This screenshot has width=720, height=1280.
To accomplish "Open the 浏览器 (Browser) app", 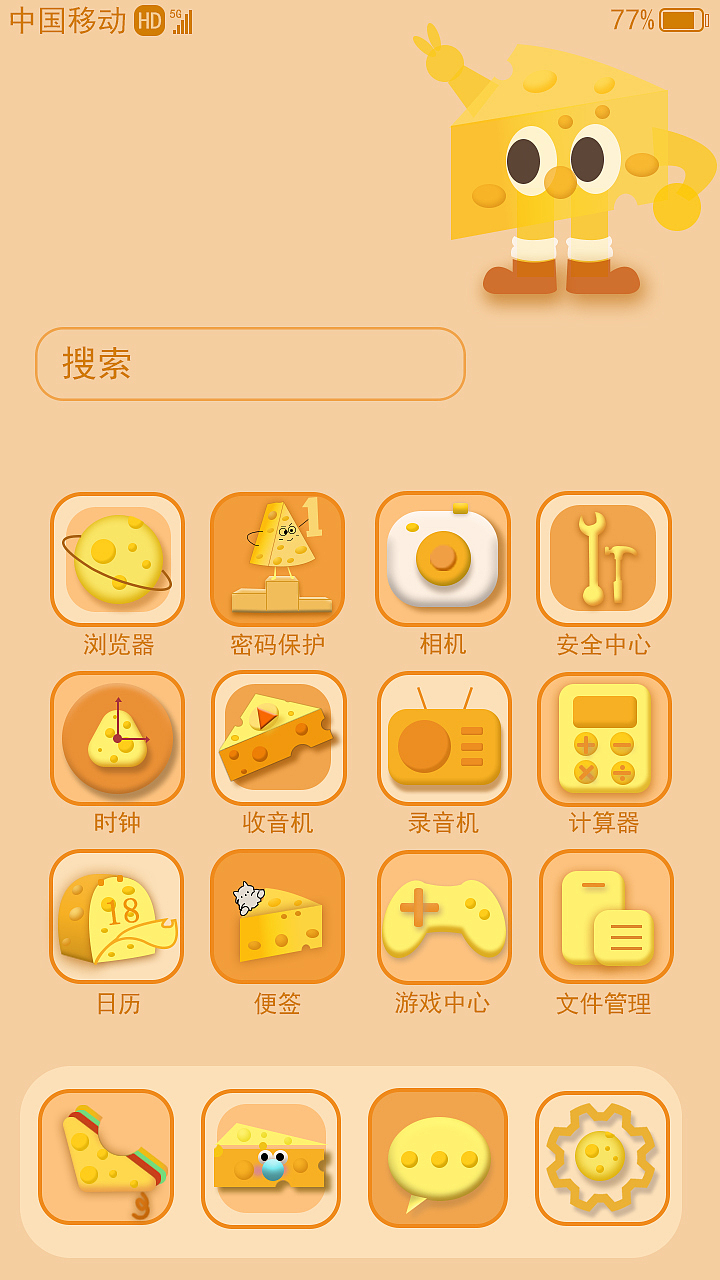I will 117,560.
